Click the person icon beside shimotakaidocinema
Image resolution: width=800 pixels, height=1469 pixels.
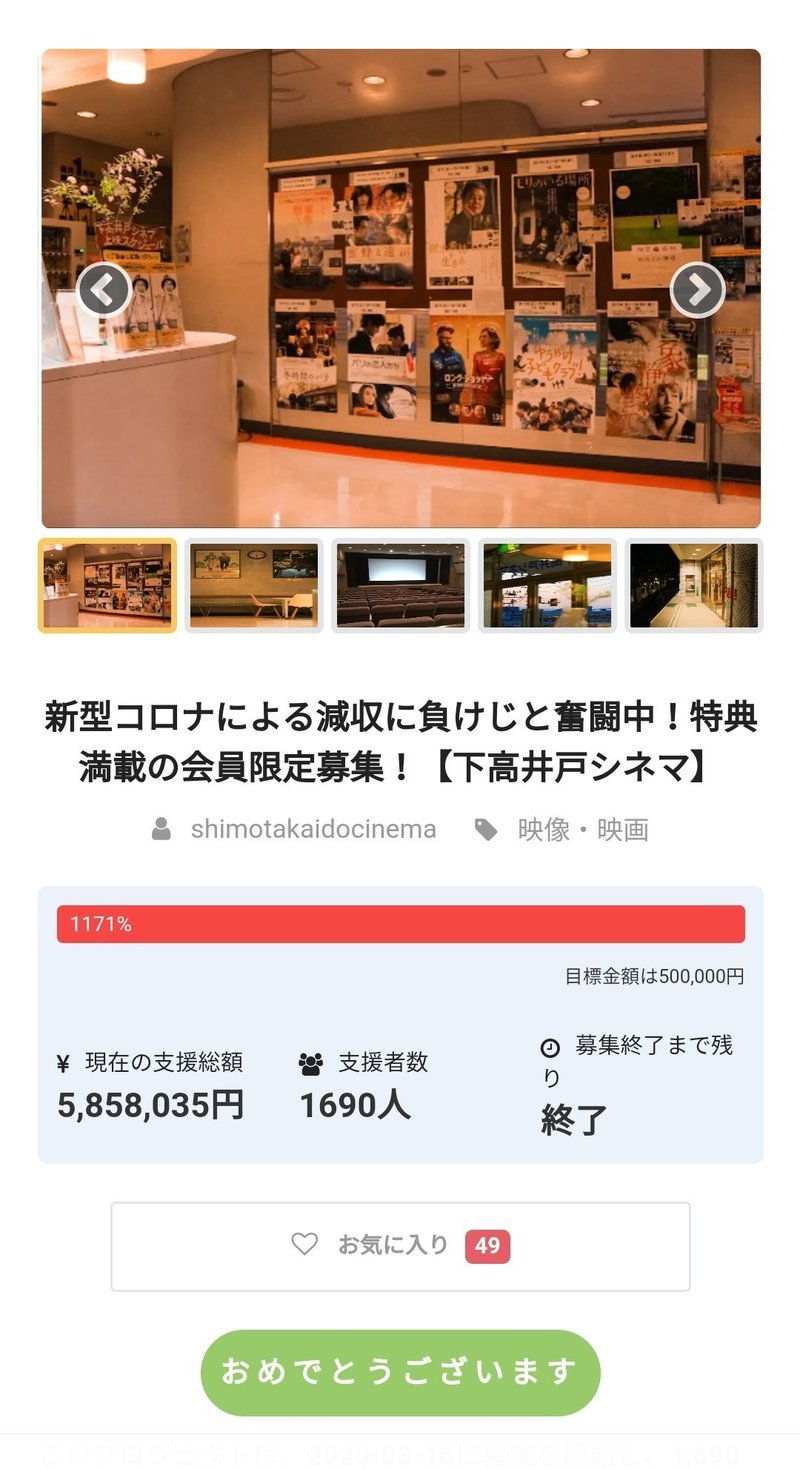pos(160,828)
